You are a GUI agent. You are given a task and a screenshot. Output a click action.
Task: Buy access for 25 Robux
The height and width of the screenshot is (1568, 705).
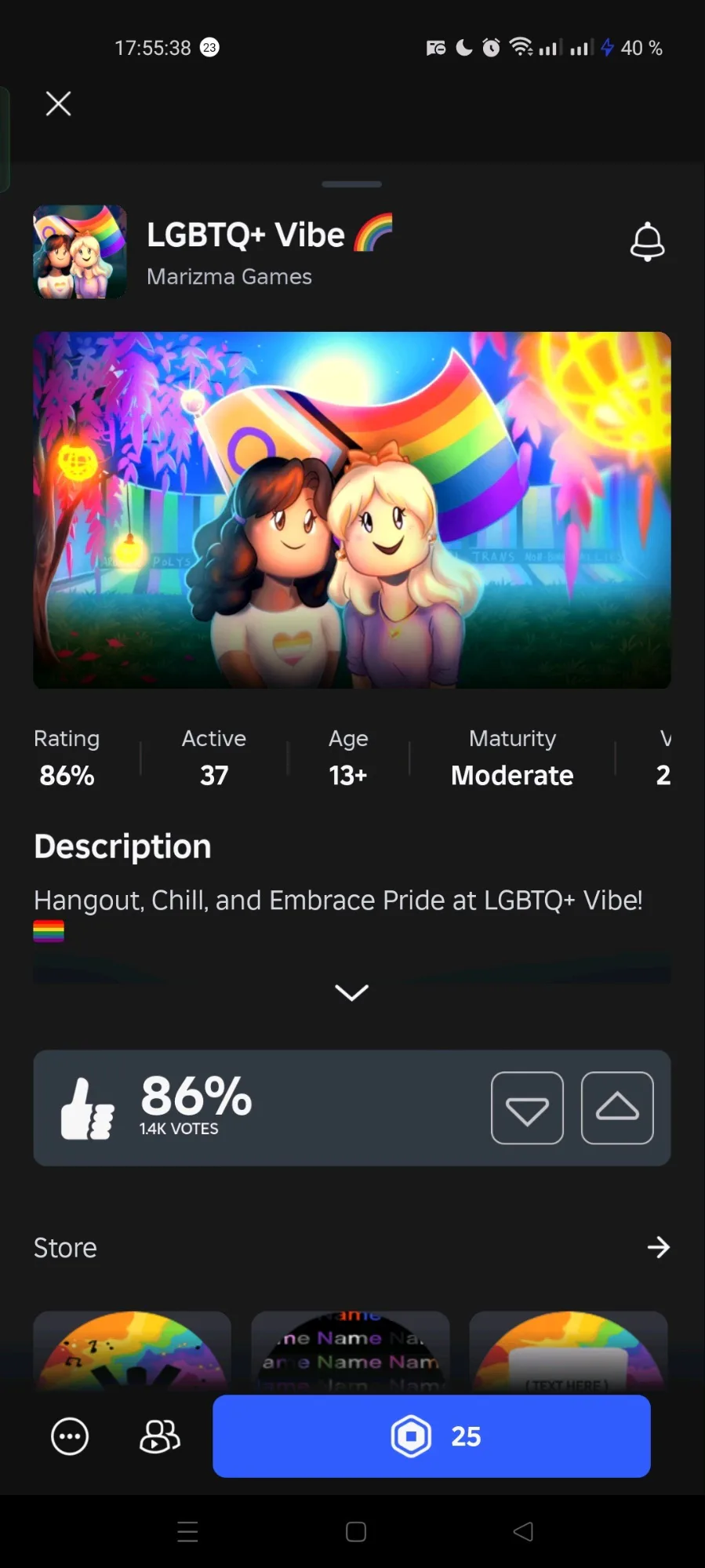[x=431, y=1436]
